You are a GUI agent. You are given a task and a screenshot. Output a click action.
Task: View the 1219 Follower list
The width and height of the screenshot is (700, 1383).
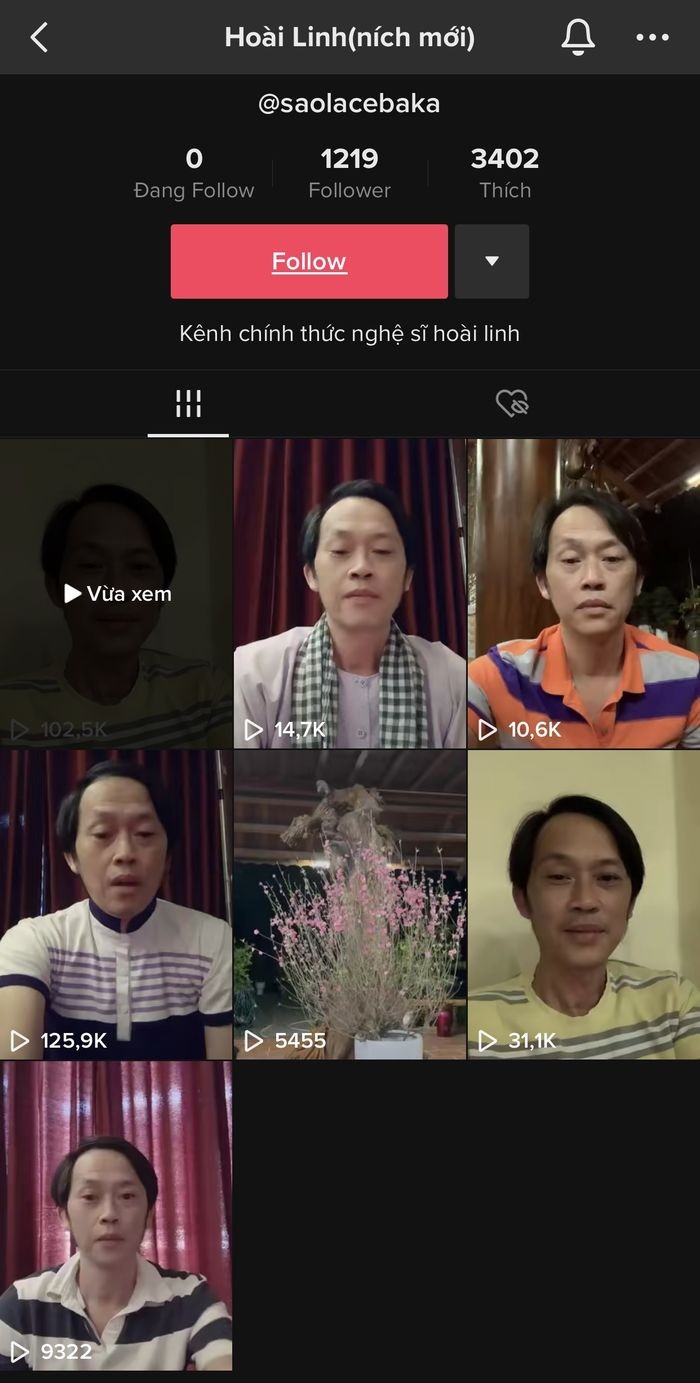(x=349, y=173)
